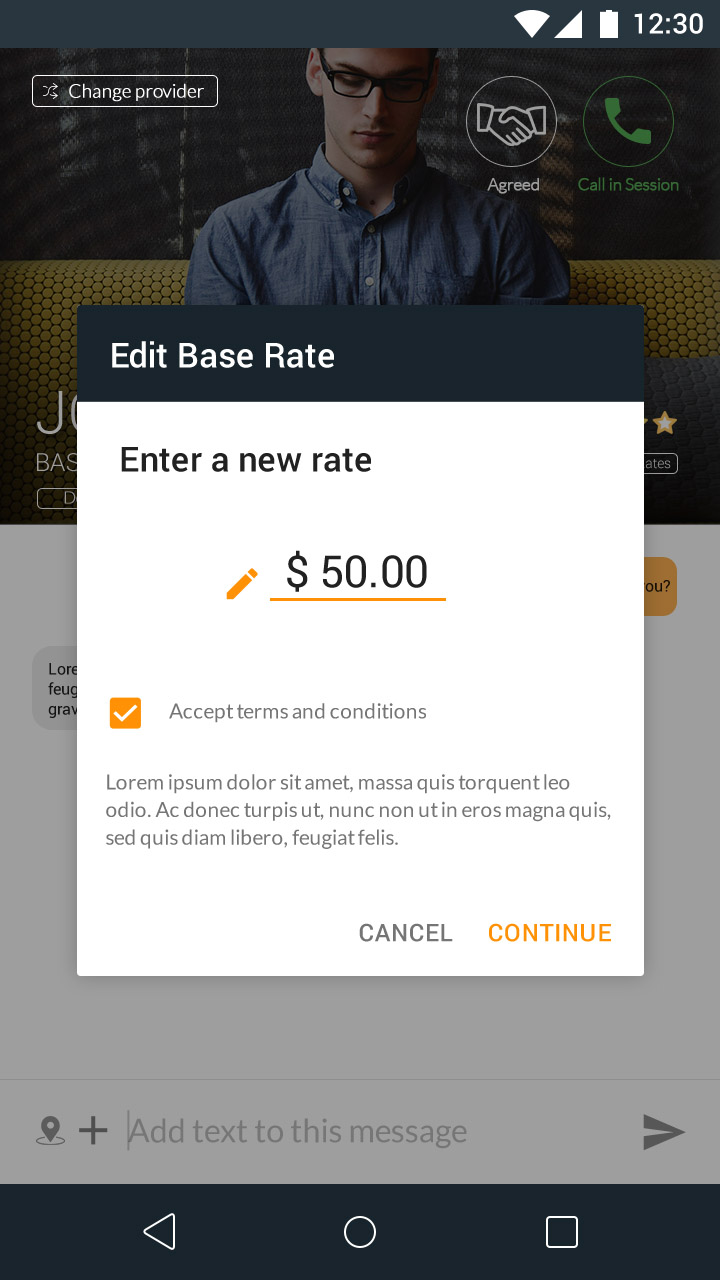Go to the home screen
Screen dimensions: 720x1280
[x=360, y=1232]
